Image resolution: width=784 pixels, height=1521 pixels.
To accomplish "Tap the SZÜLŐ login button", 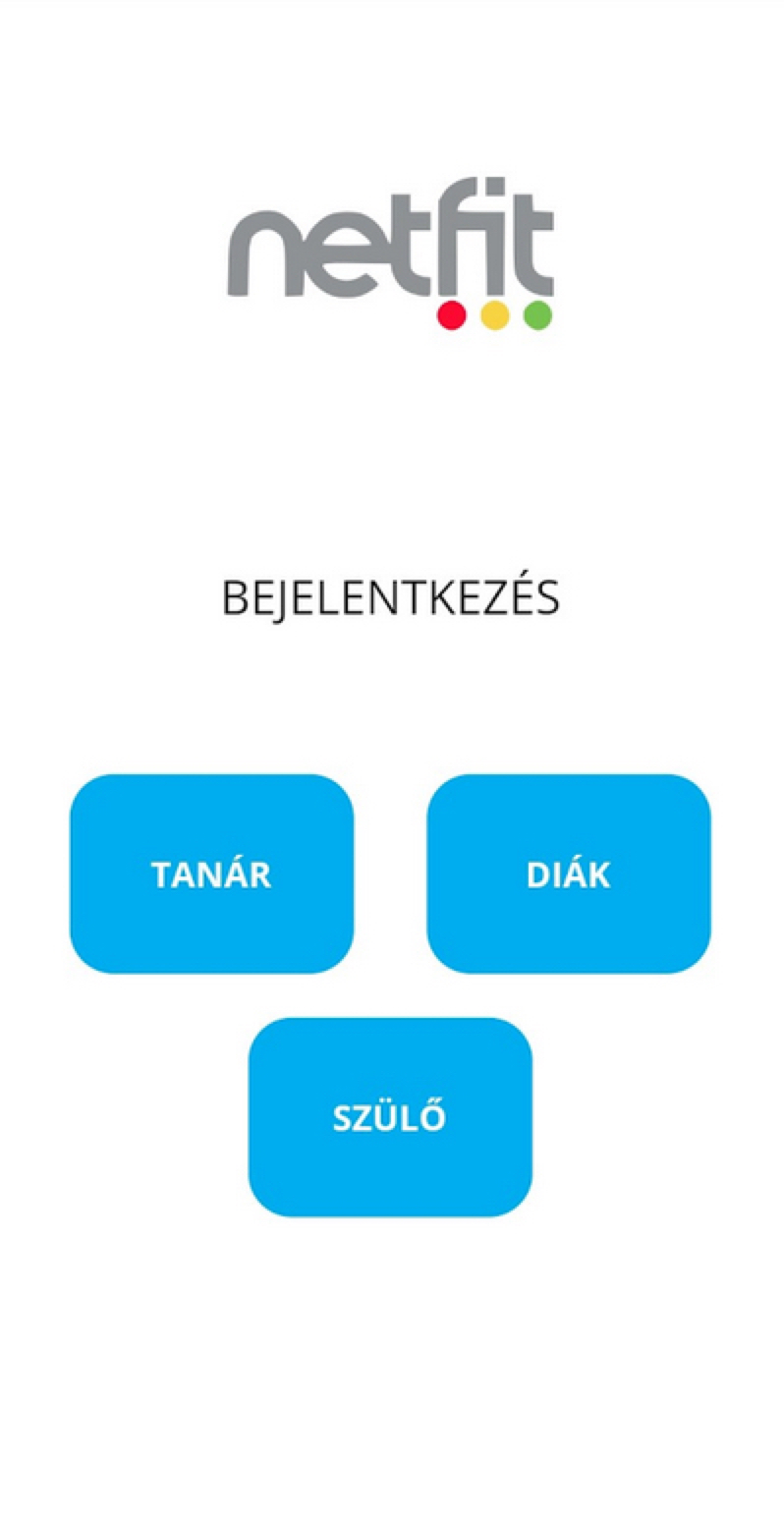I will (390, 1117).
